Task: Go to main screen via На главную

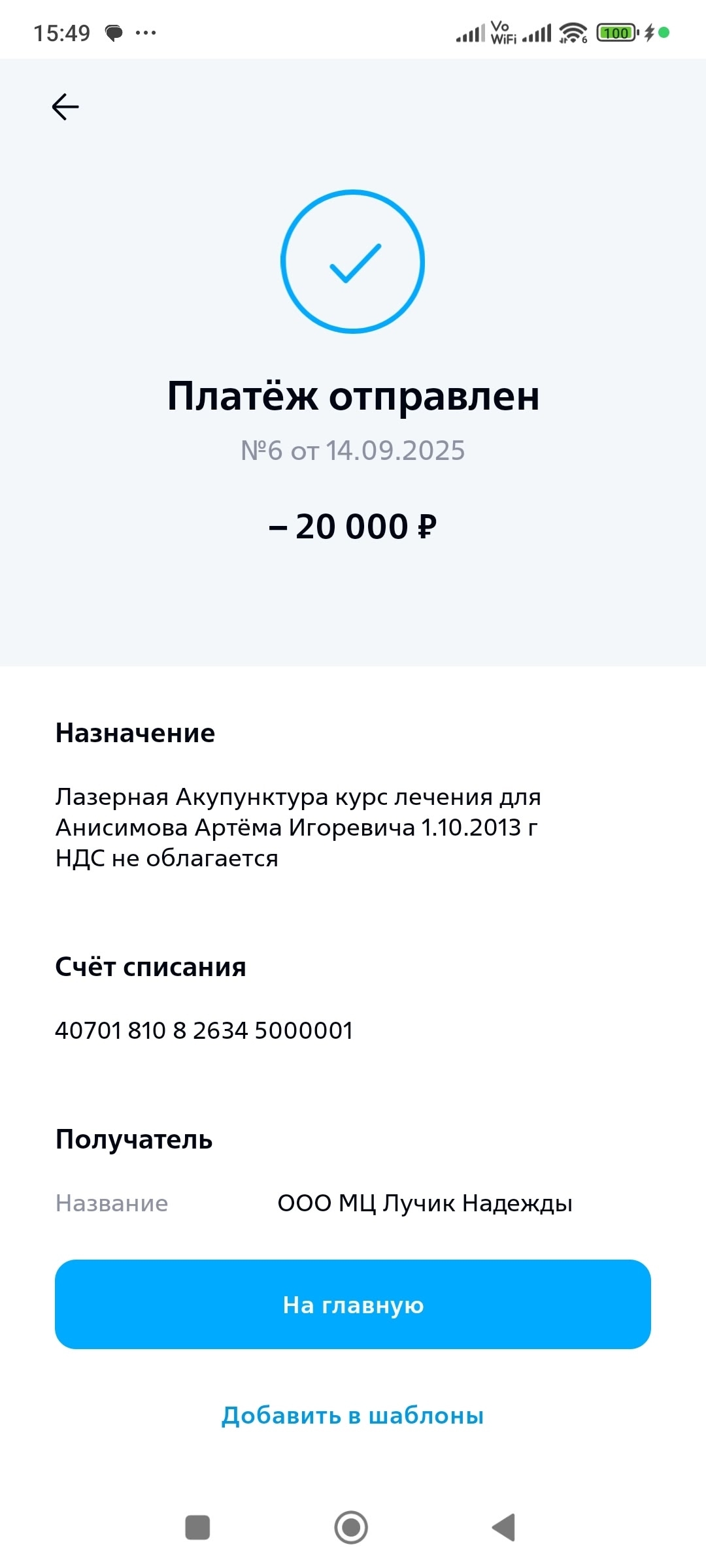Action: [353, 1305]
